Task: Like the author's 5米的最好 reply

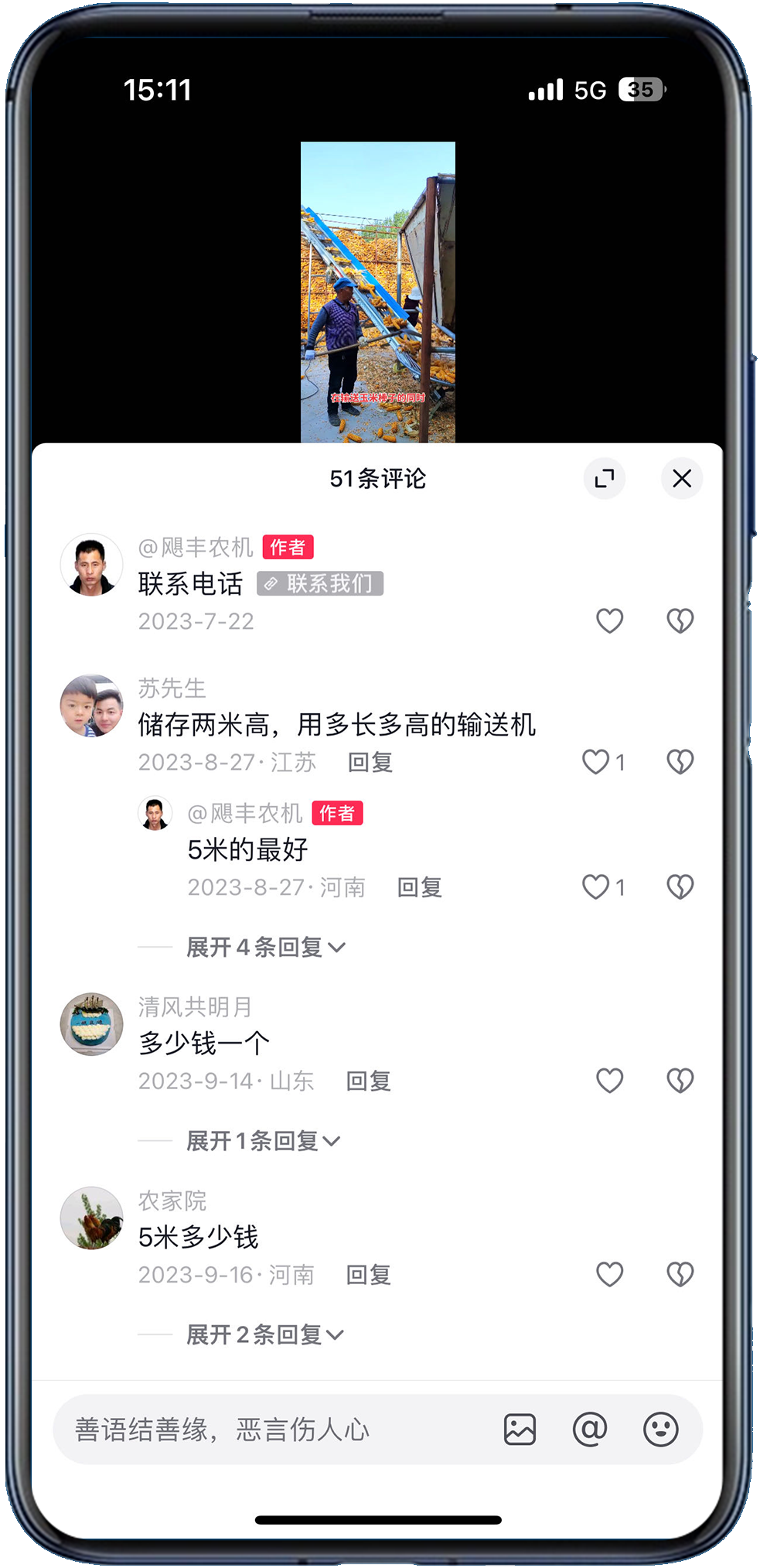Action: coord(596,886)
